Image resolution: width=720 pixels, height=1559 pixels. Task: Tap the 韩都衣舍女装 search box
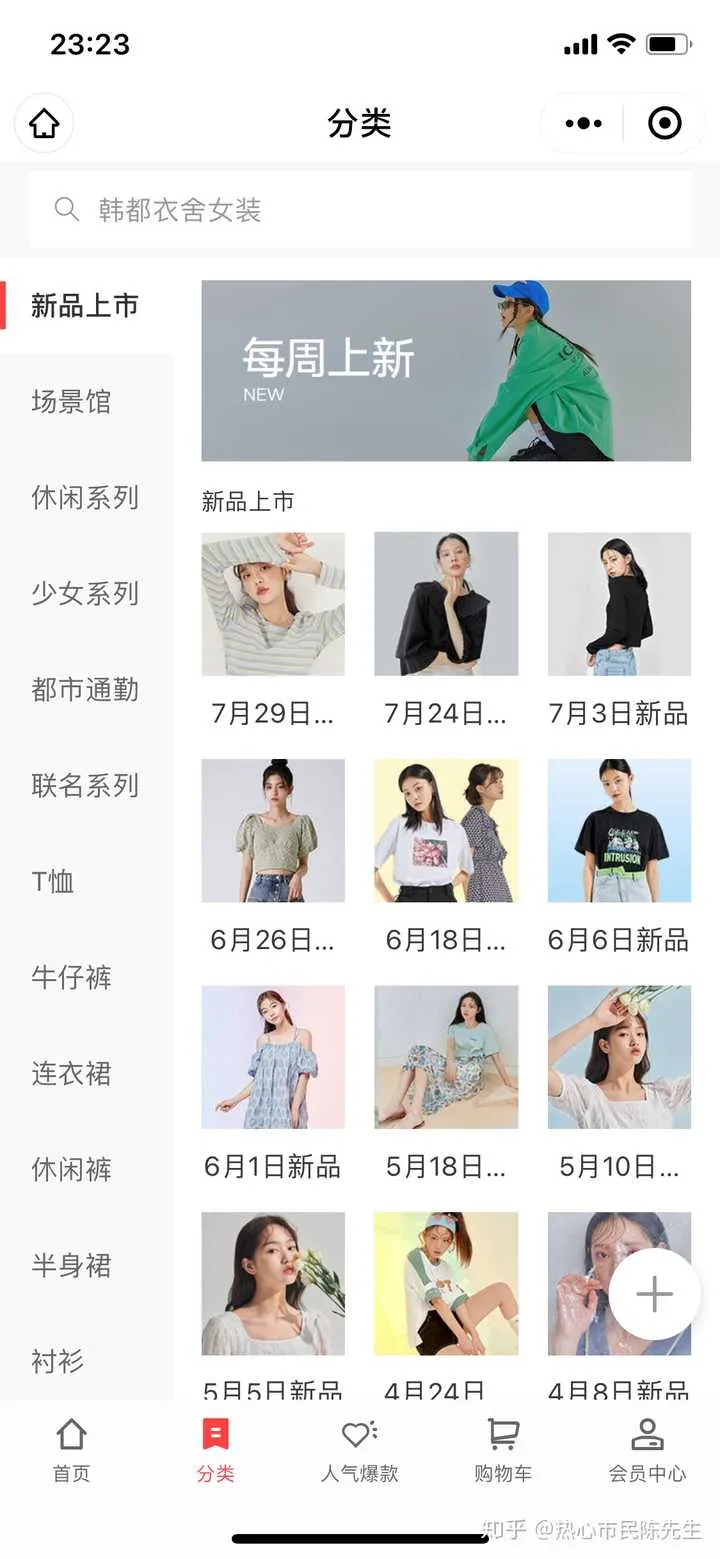click(x=360, y=210)
